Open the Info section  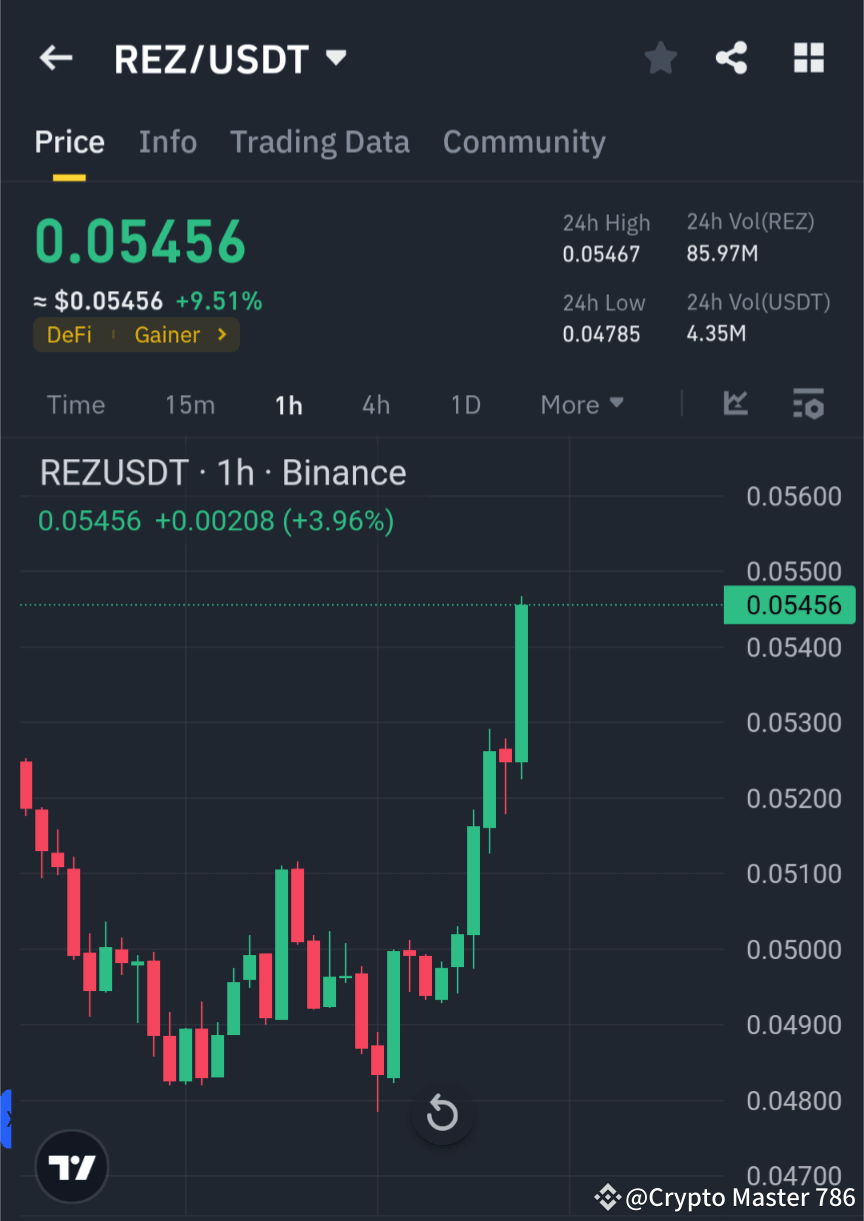click(167, 141)
